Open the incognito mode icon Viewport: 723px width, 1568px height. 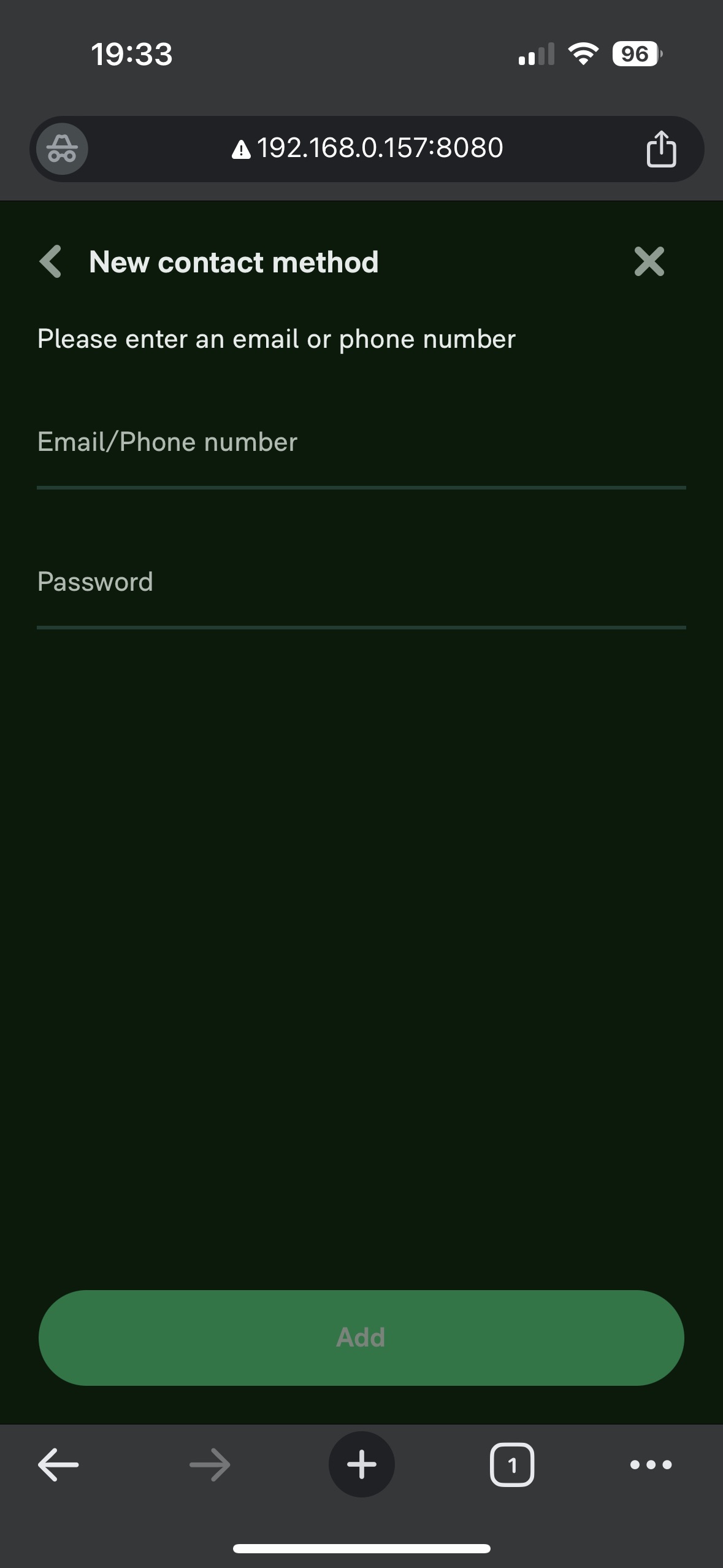tap(62, 149)
